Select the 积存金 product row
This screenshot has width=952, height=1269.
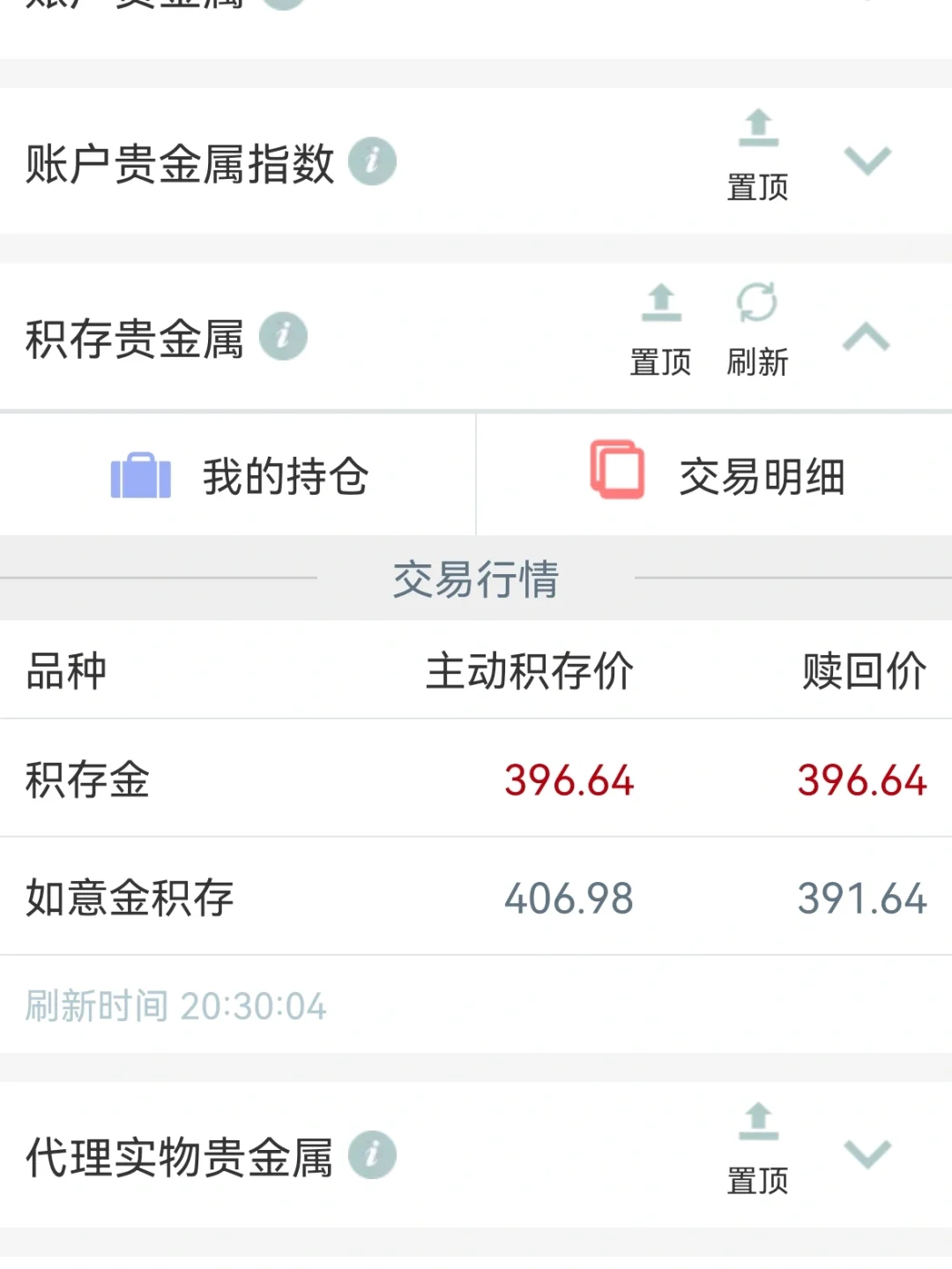click(x=476, y=780)
